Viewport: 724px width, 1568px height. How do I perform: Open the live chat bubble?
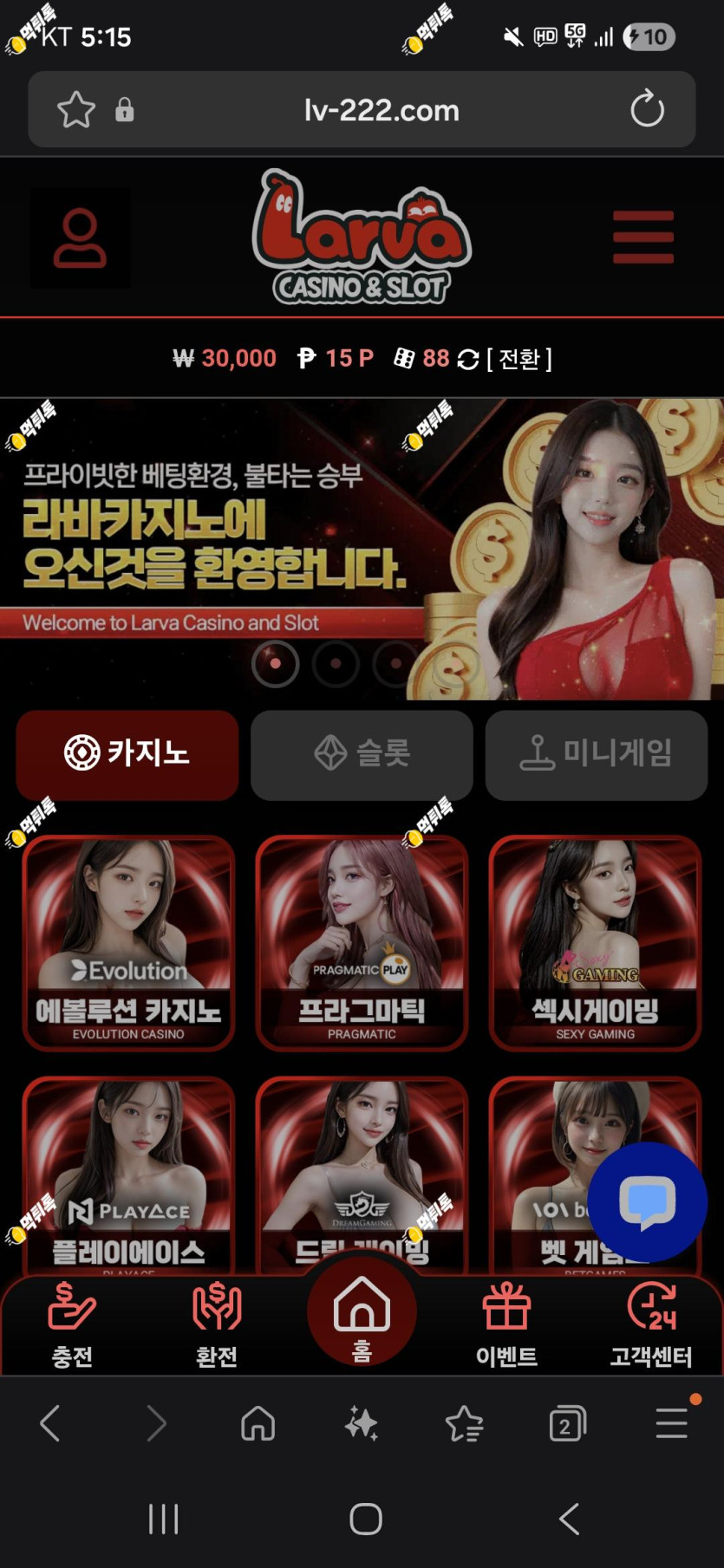click(x=647, y=1202)
